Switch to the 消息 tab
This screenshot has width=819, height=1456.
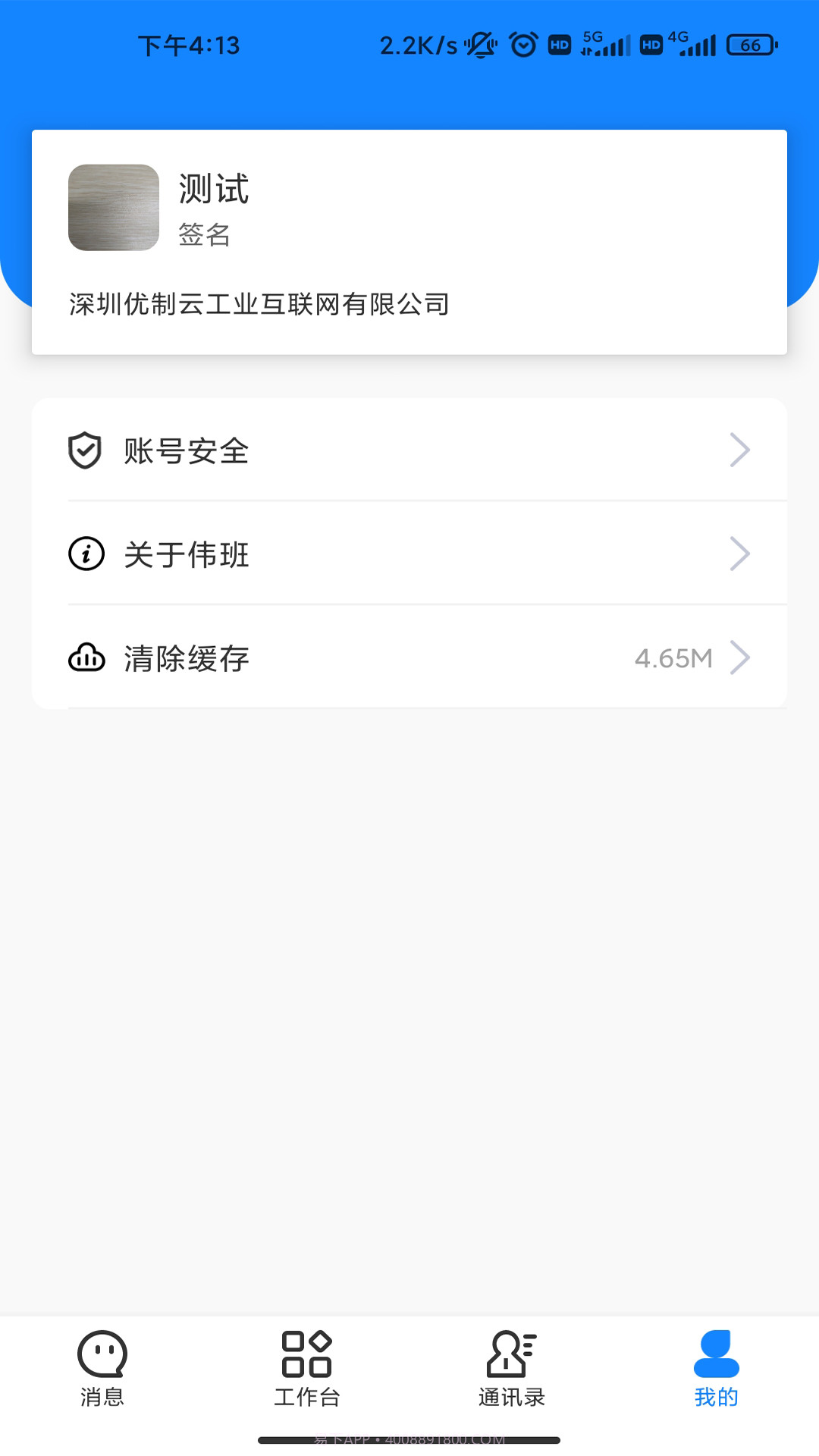[102, 1373]
